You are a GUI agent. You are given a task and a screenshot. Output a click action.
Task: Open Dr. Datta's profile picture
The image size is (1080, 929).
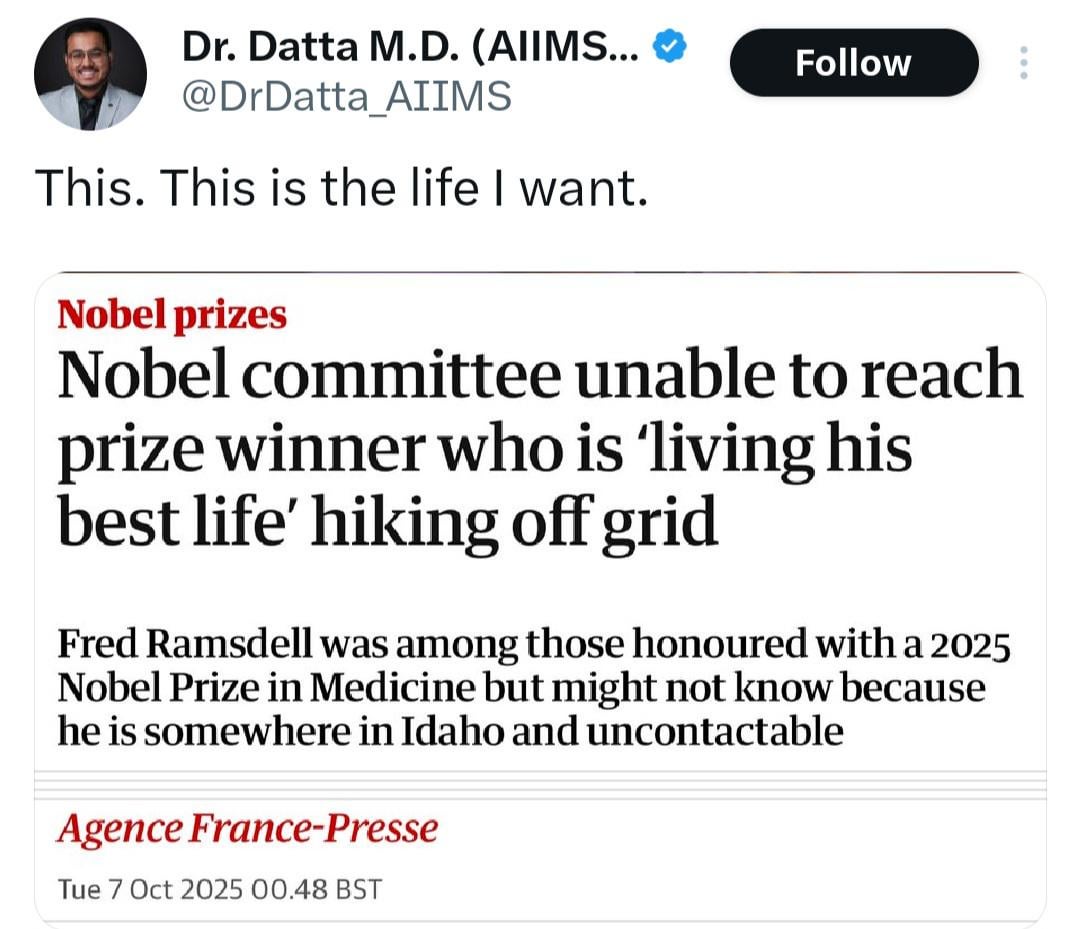coord(90,73)
